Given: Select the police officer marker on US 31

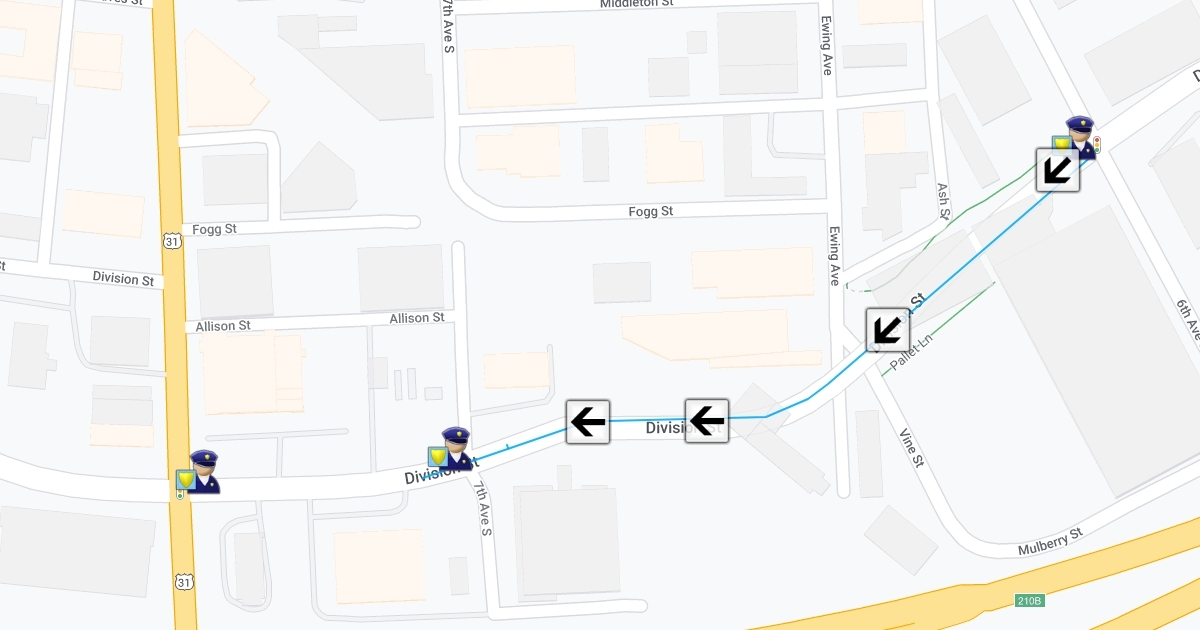Looking at the screenshot, I should [x=201, y=472].
